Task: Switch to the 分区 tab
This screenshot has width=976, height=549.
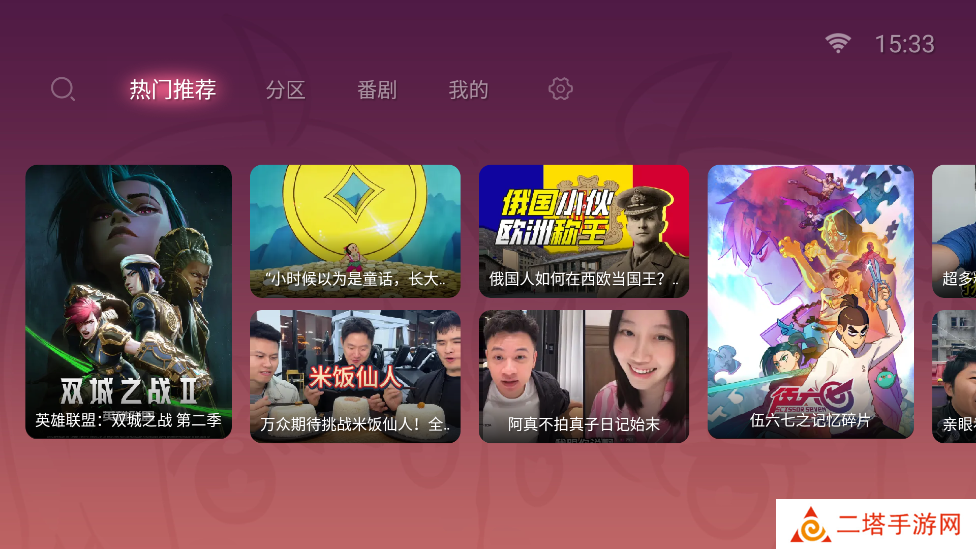Action: [285, 90]
